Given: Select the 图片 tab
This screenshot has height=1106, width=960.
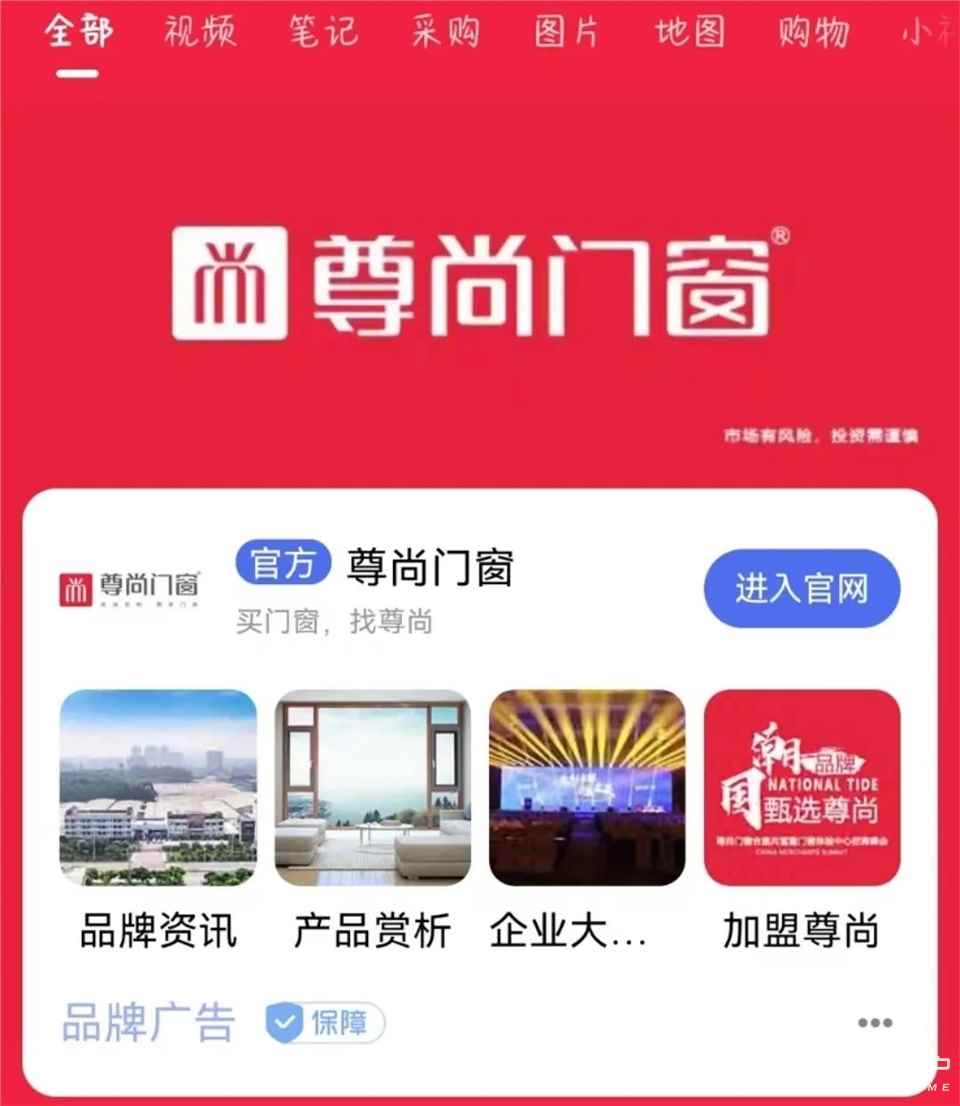Looking at the screenshot, I should pyautogui.click(x=567, y=31).
